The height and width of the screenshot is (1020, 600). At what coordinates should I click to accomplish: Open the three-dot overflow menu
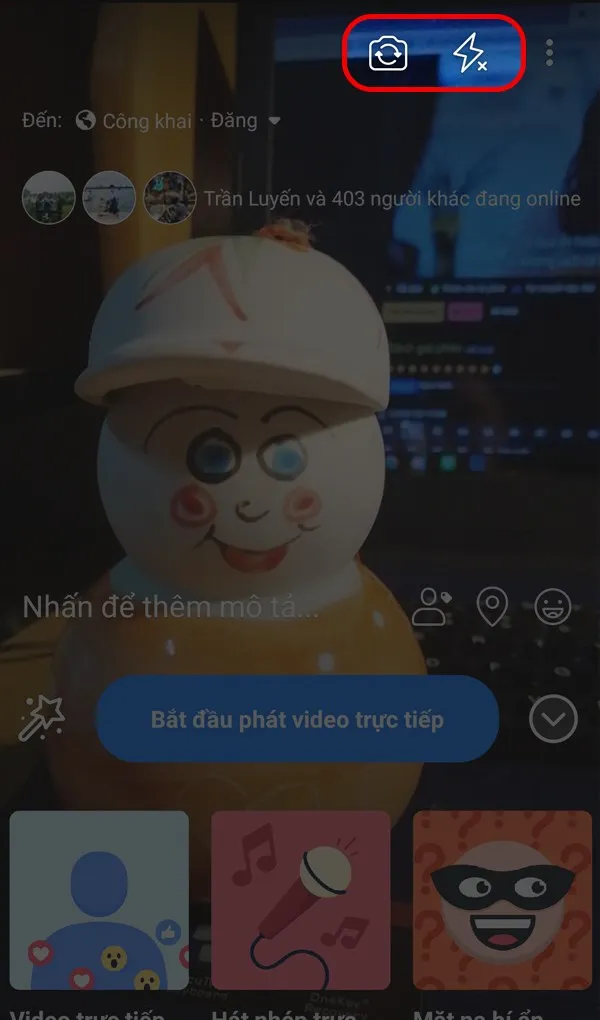click(549, 53)
